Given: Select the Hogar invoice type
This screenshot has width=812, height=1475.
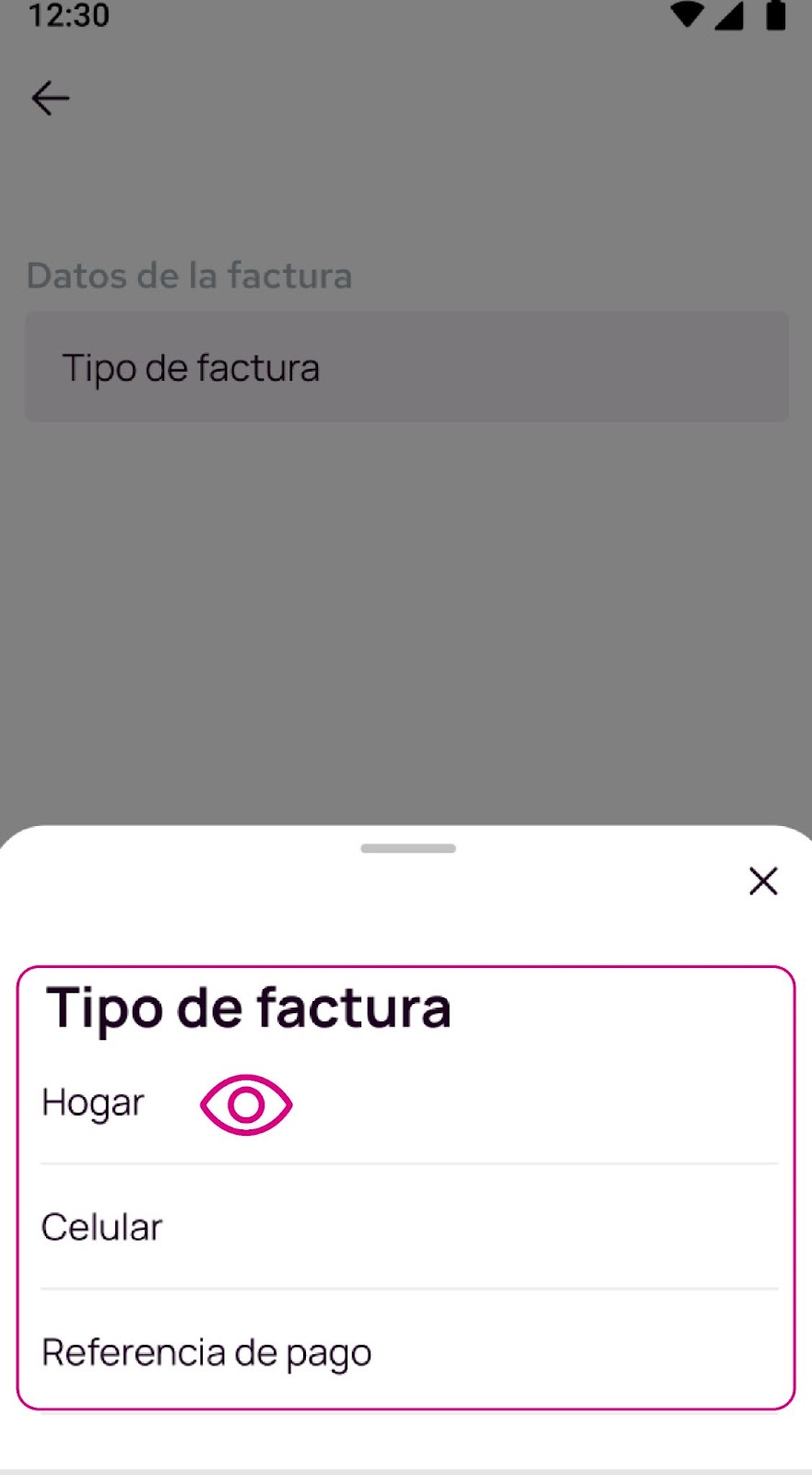Looking at the screenshot, I should (92, 1102).
